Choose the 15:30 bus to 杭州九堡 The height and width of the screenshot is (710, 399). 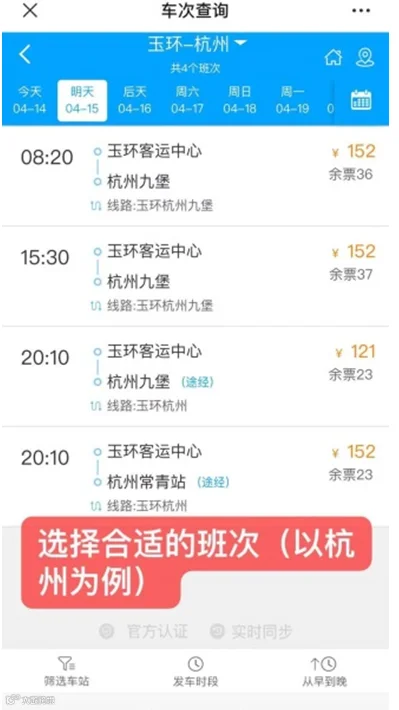point(196,276)
